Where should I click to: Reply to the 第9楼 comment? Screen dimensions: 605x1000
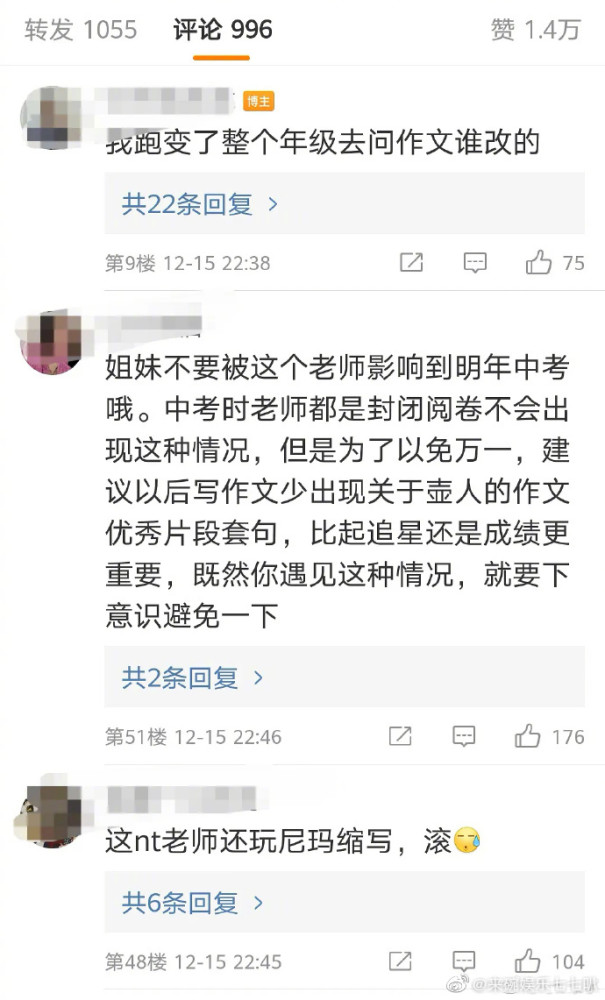(x=475, y=262)
